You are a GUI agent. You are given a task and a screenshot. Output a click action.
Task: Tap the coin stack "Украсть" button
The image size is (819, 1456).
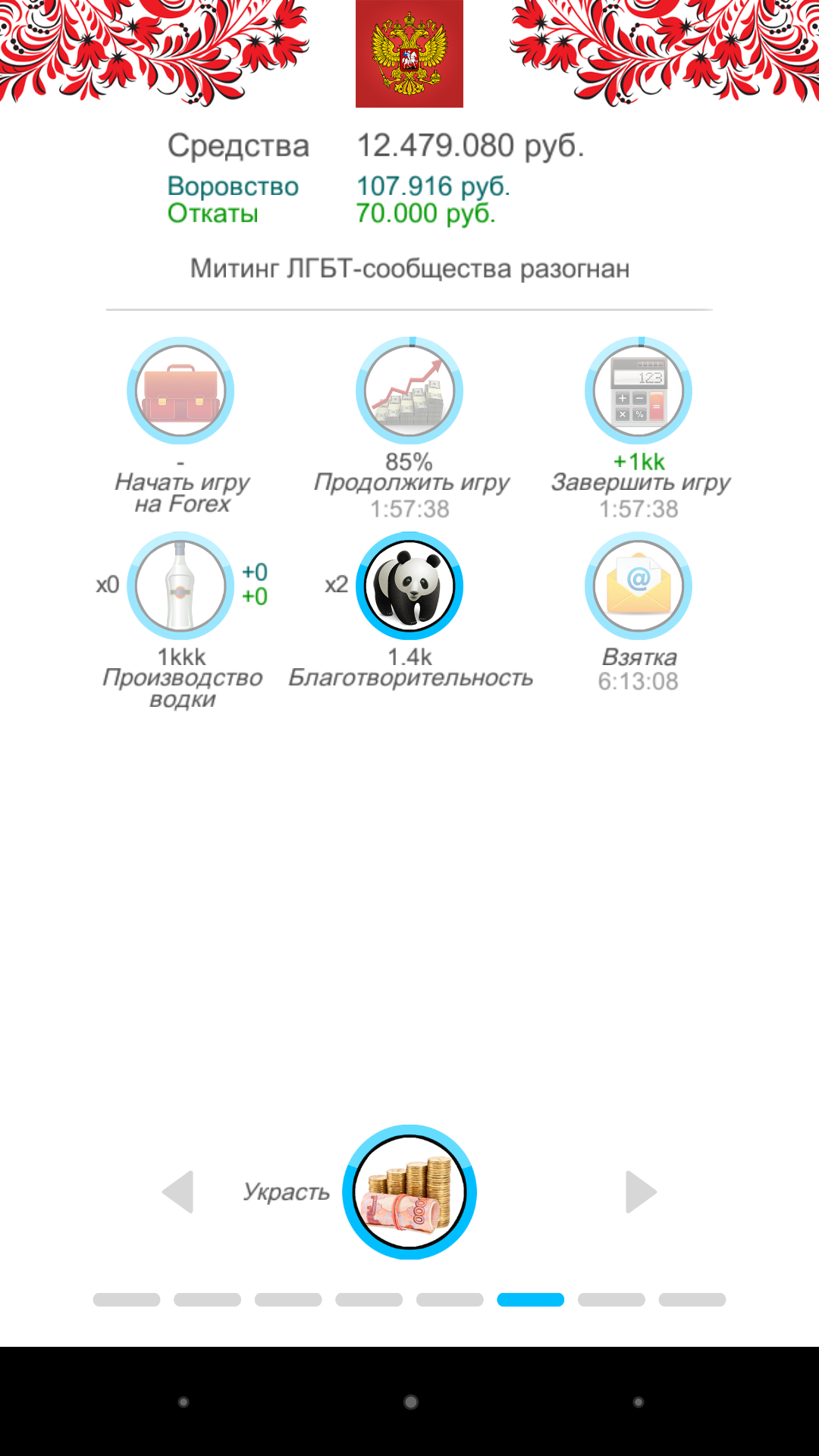click(x=409, y=1192)
